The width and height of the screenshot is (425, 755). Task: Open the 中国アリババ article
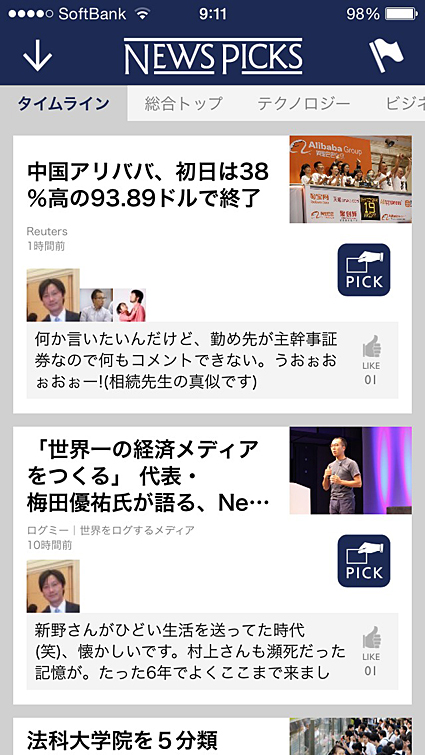pos(148,185)
